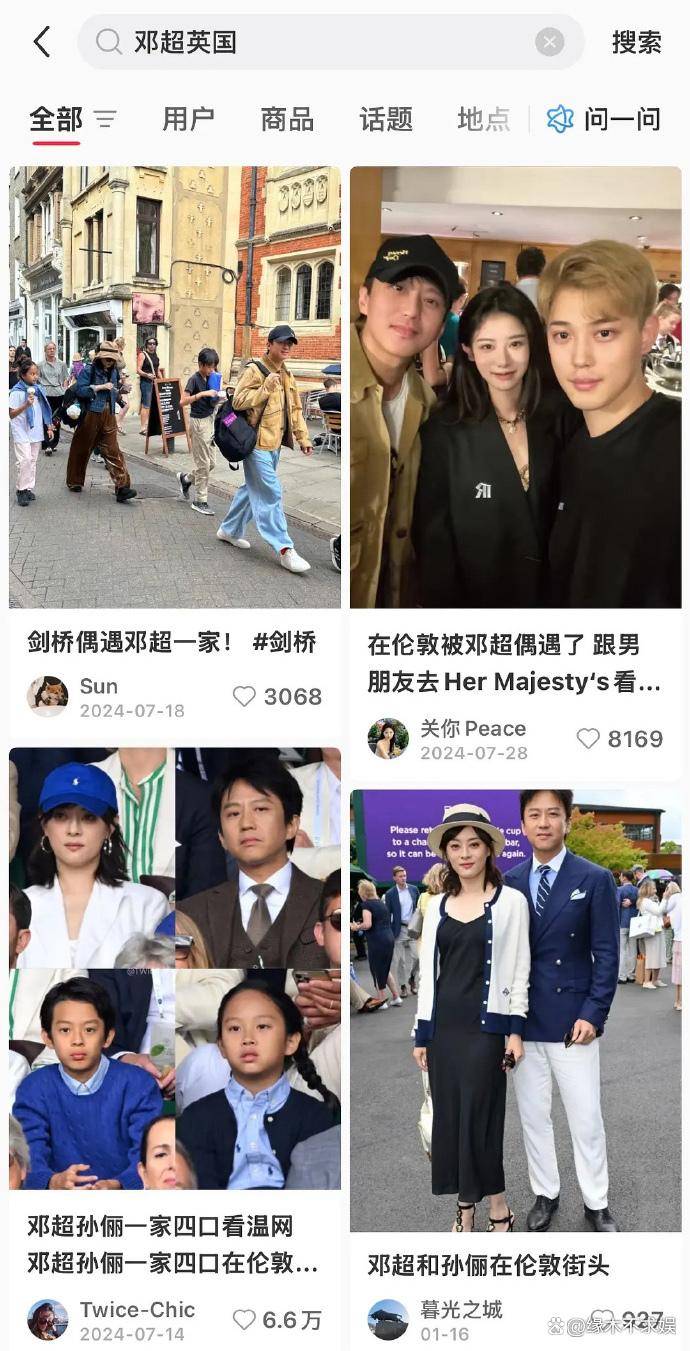This screenshot has width=690, height=1351.
Task: Go back using the back arrow
Action: [x=42, y=42]
